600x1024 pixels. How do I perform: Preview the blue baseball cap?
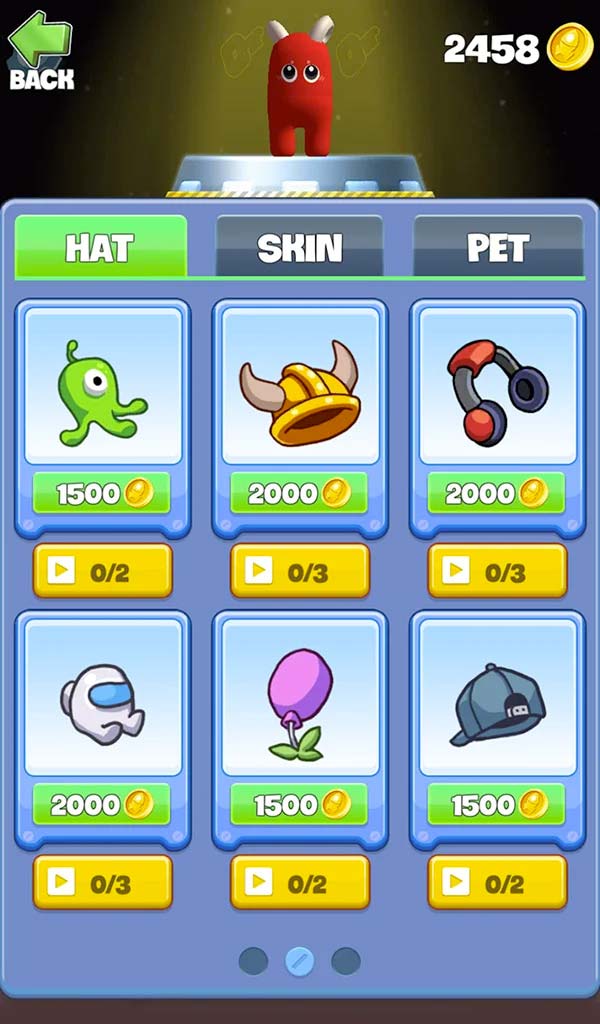tap(497, 697)
